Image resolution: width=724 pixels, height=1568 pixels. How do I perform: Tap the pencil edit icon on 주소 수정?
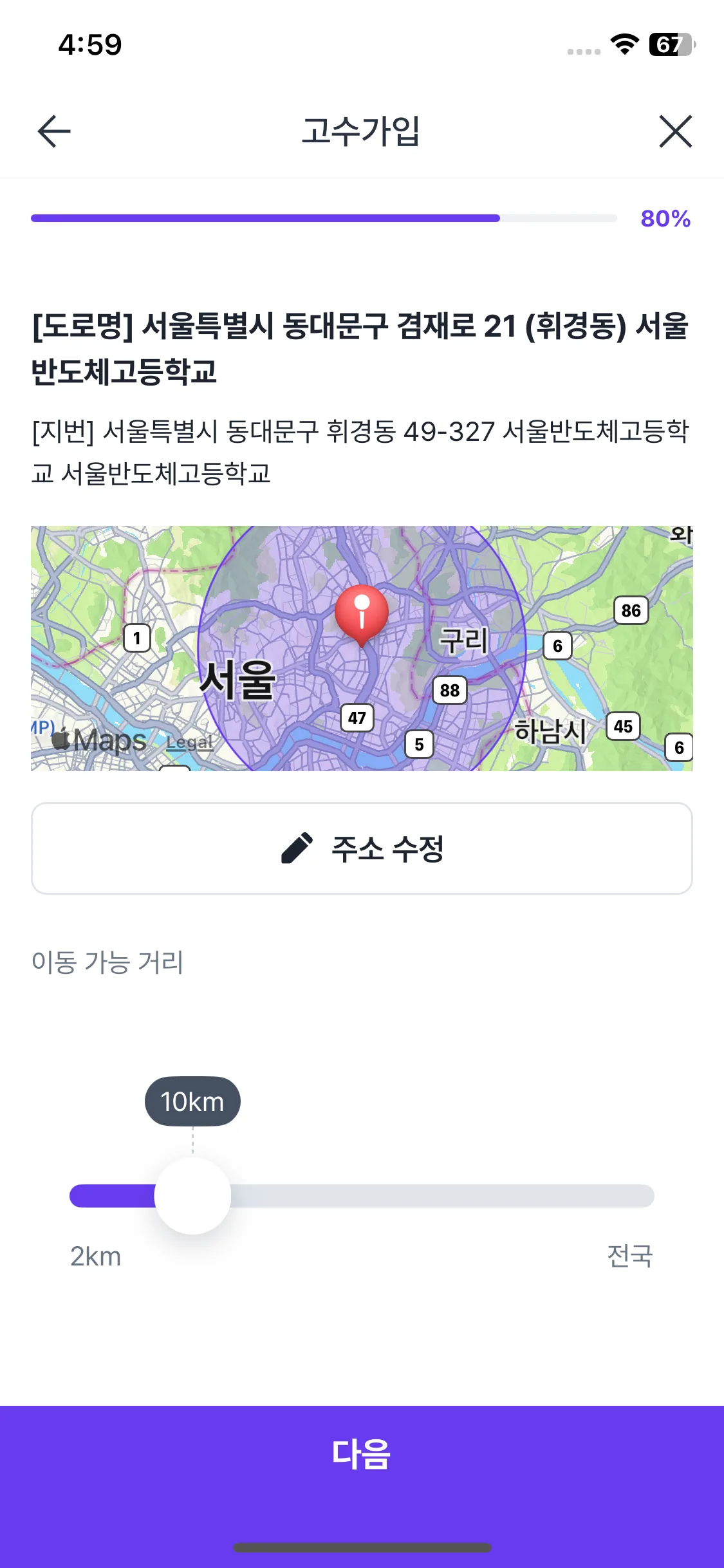pyautogui.click(x=296, y=848)
